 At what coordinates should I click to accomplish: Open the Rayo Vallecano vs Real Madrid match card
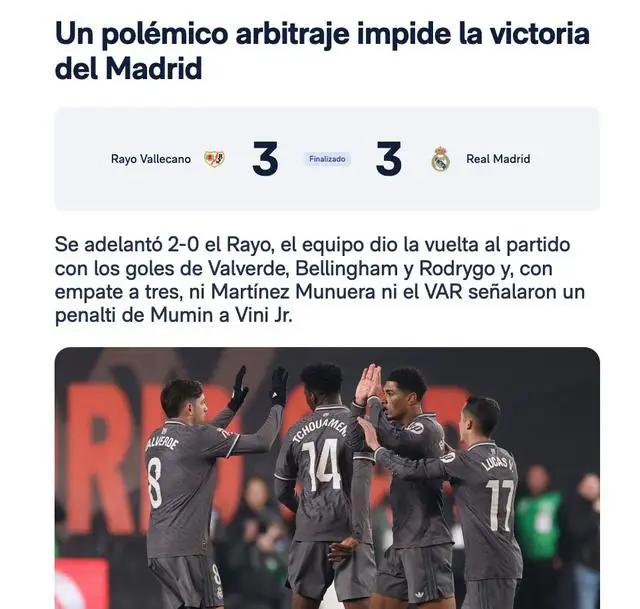(x=327, y=159)
